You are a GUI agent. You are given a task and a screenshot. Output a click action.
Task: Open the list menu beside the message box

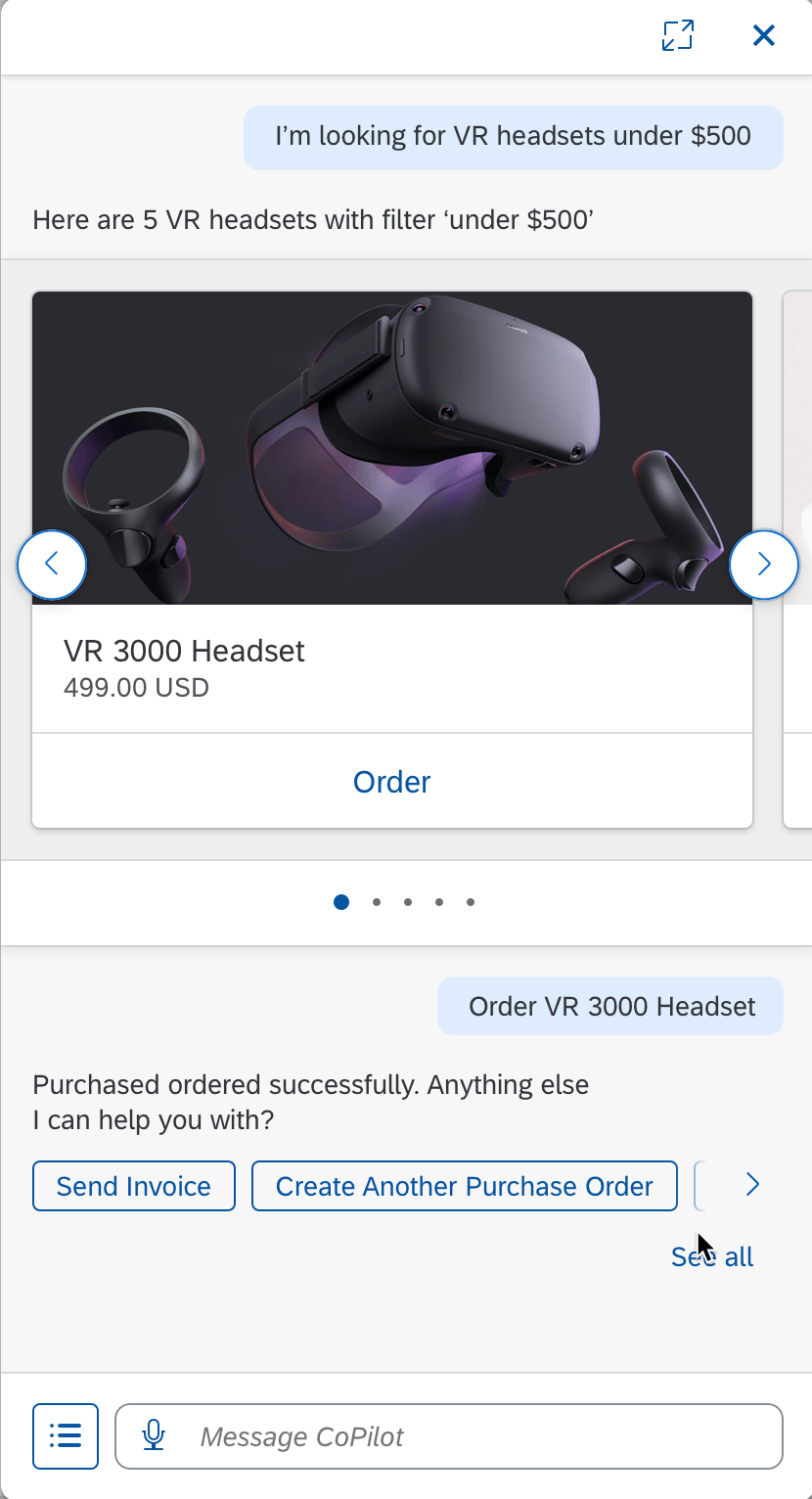coord(66,1436)
